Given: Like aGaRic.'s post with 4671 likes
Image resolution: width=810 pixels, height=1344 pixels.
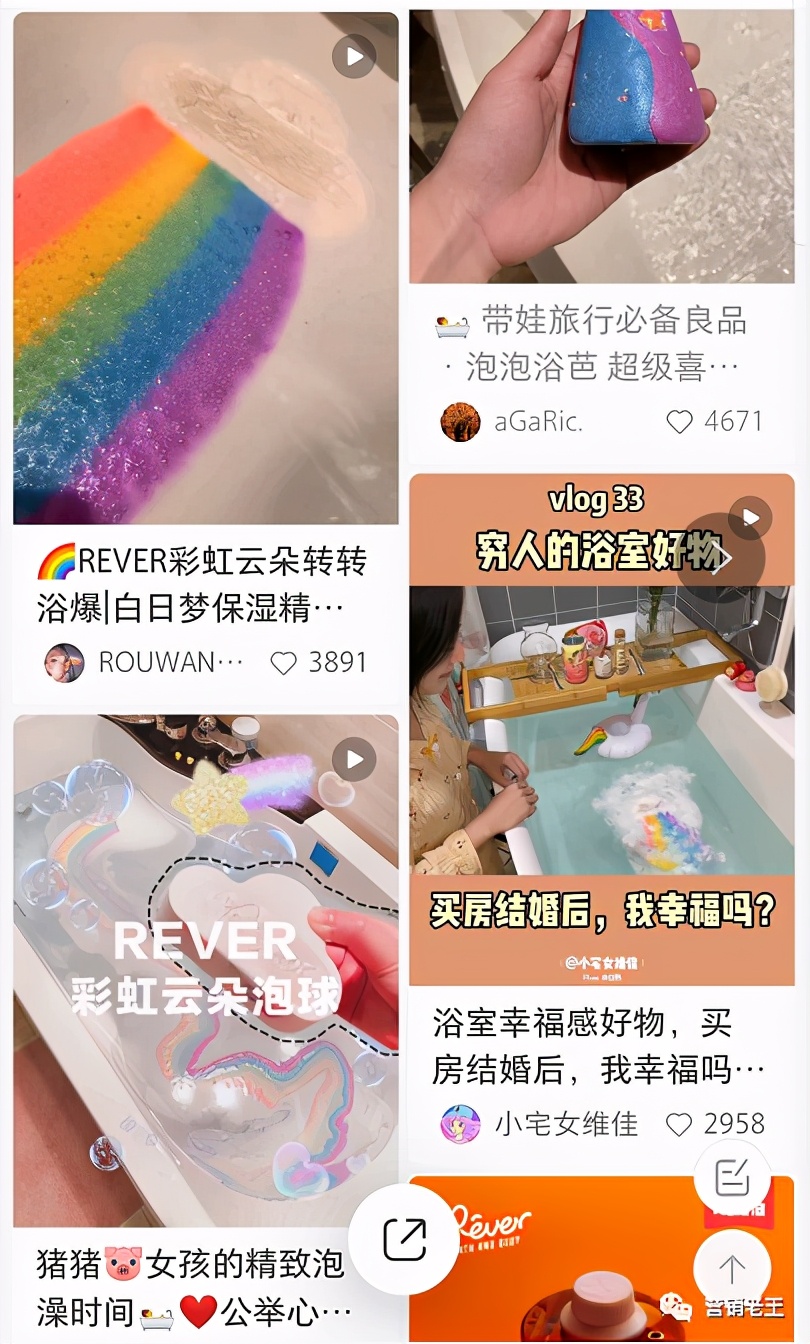Looking at the screenshot, I should click(679, 422).
